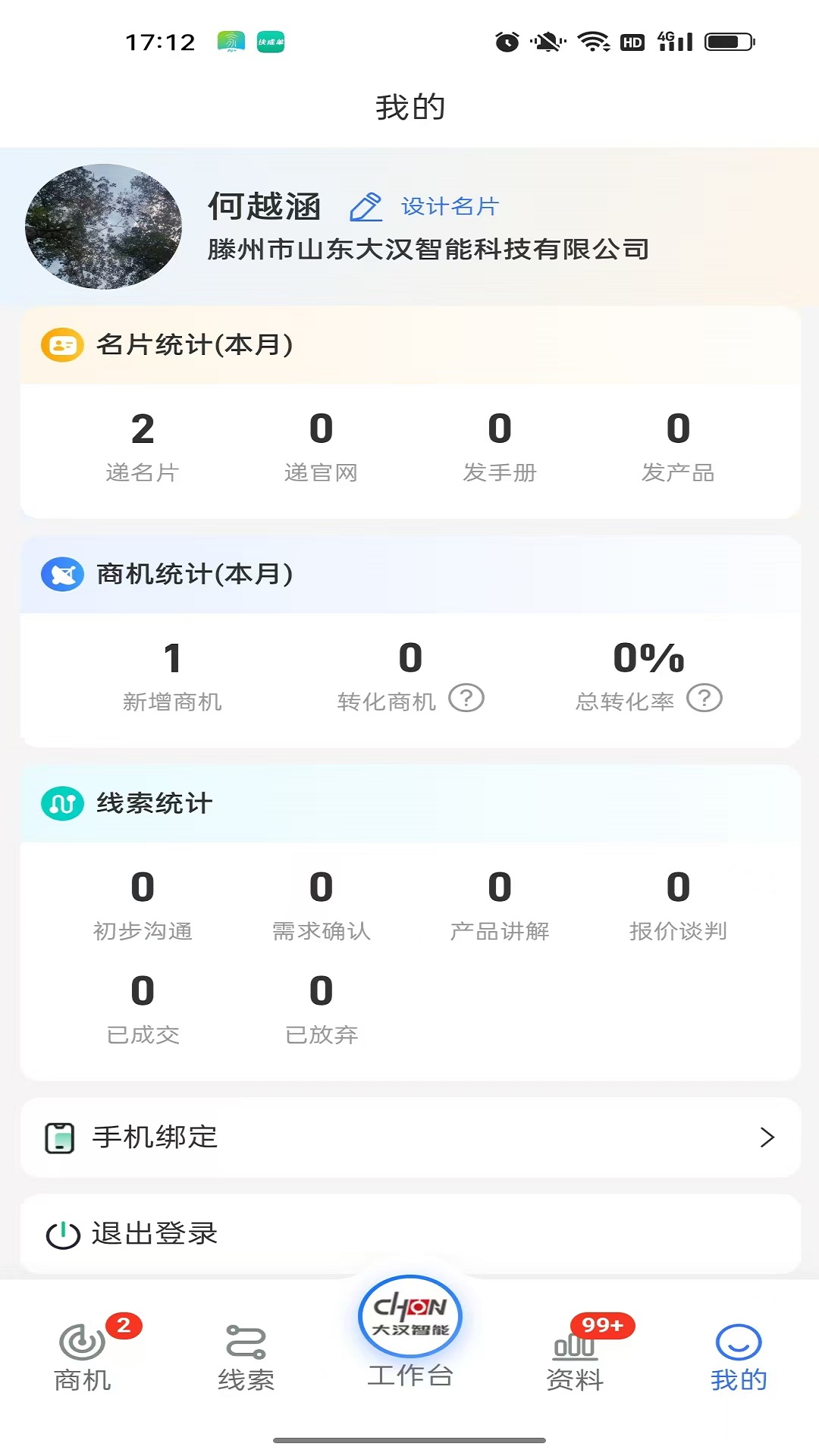Switch to the 线索 tab
The width and height of the screenshot is (819, 1456).
[x=245, y=1357]
